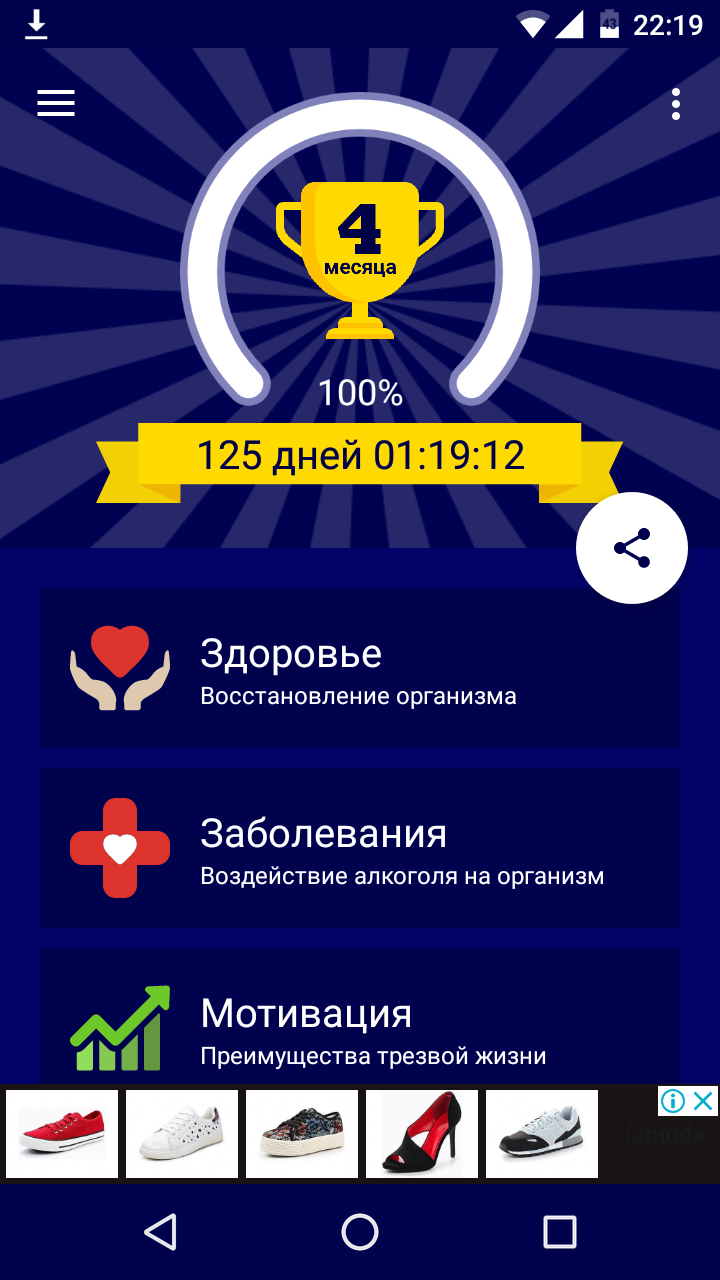
Task: Open the Заболевания card
Action: coord(360,848)
